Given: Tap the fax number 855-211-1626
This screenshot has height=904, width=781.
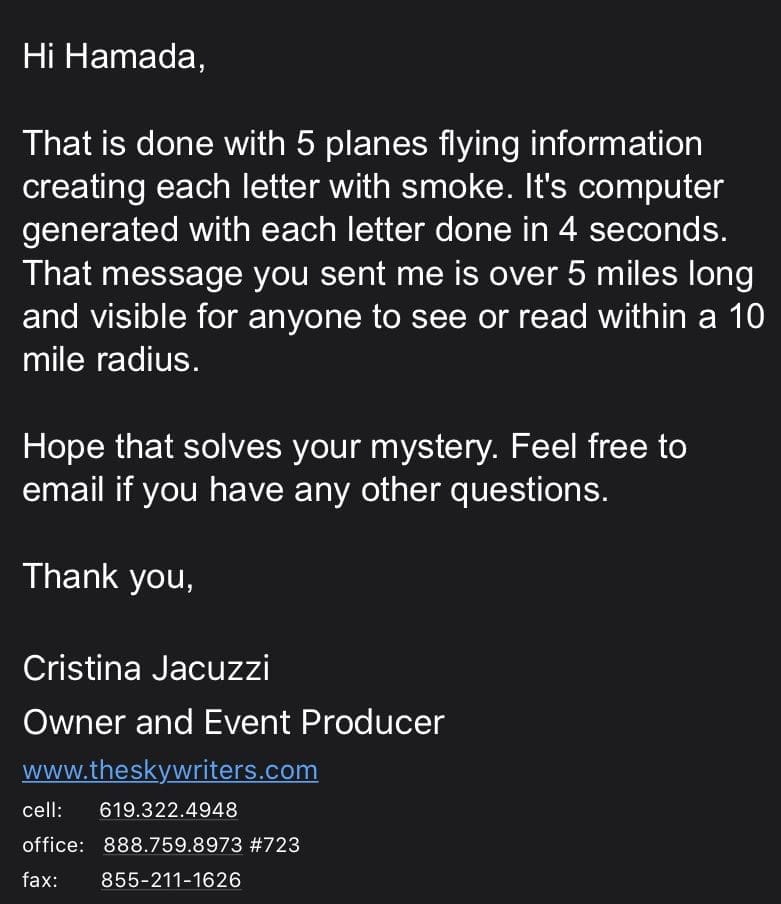Looking at the screenshot, I should (170, 880).
